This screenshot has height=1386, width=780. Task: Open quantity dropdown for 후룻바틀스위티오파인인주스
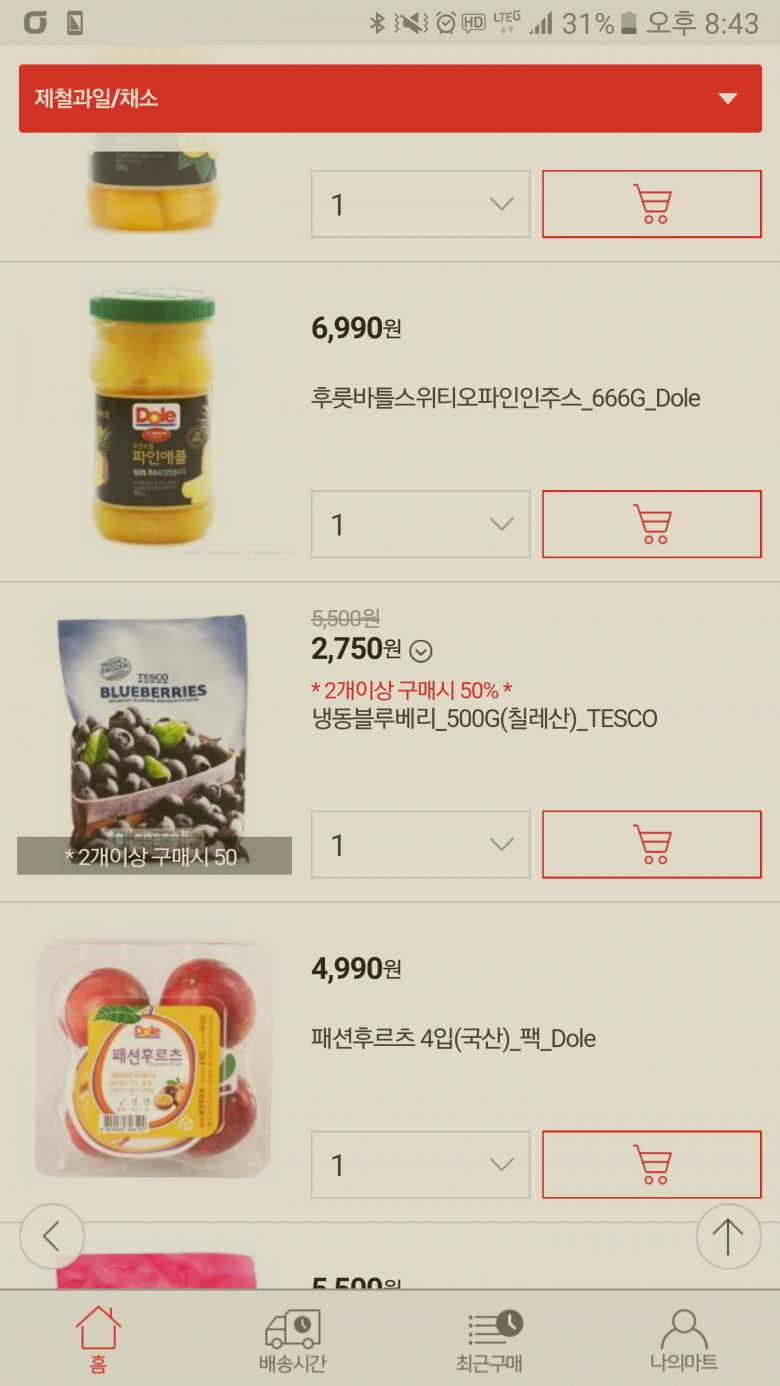(x=420, y=524)
